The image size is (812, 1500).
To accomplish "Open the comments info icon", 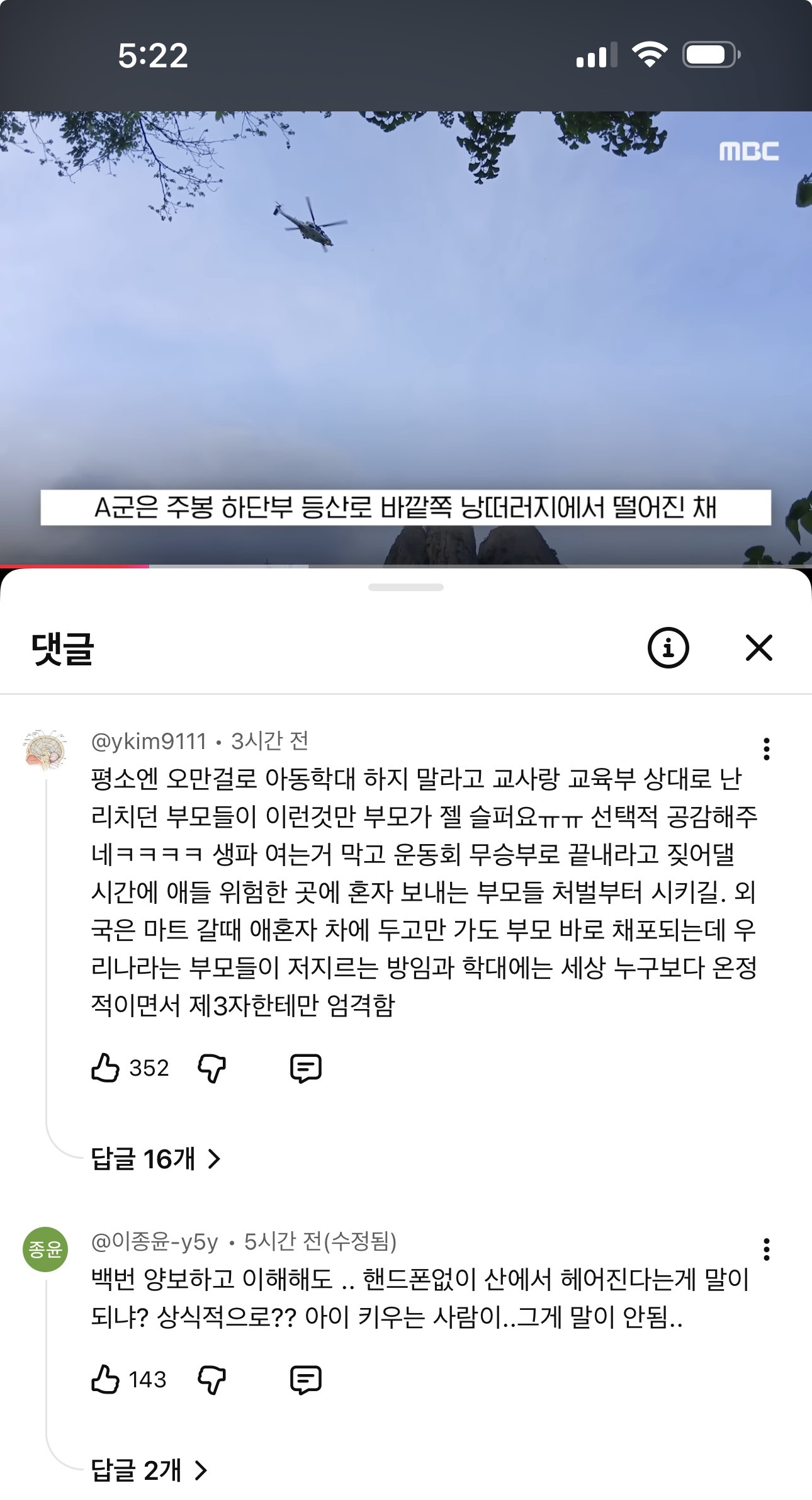I will (x=668, y=648).
